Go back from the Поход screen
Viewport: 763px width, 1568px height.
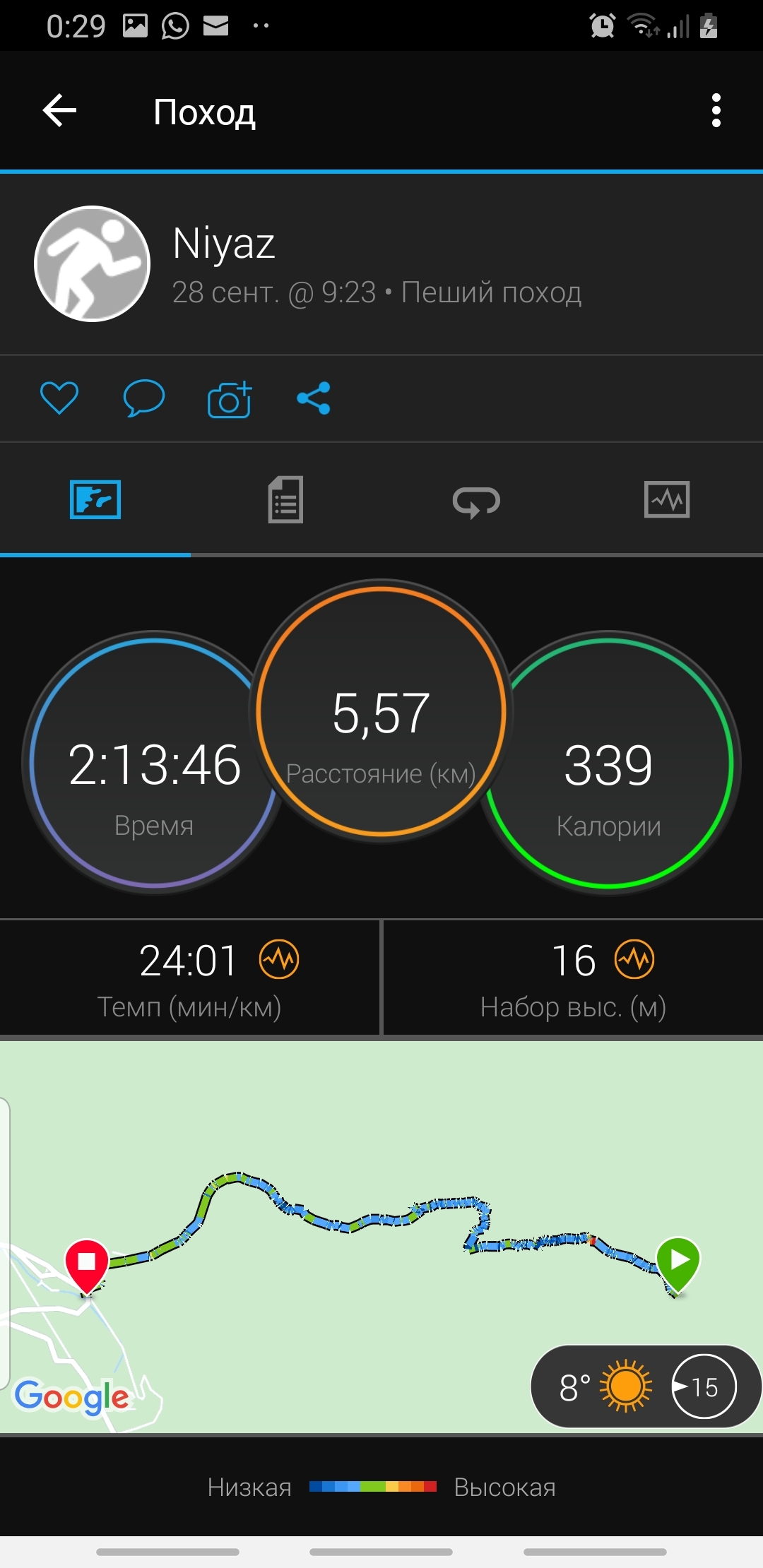point(59,111)
